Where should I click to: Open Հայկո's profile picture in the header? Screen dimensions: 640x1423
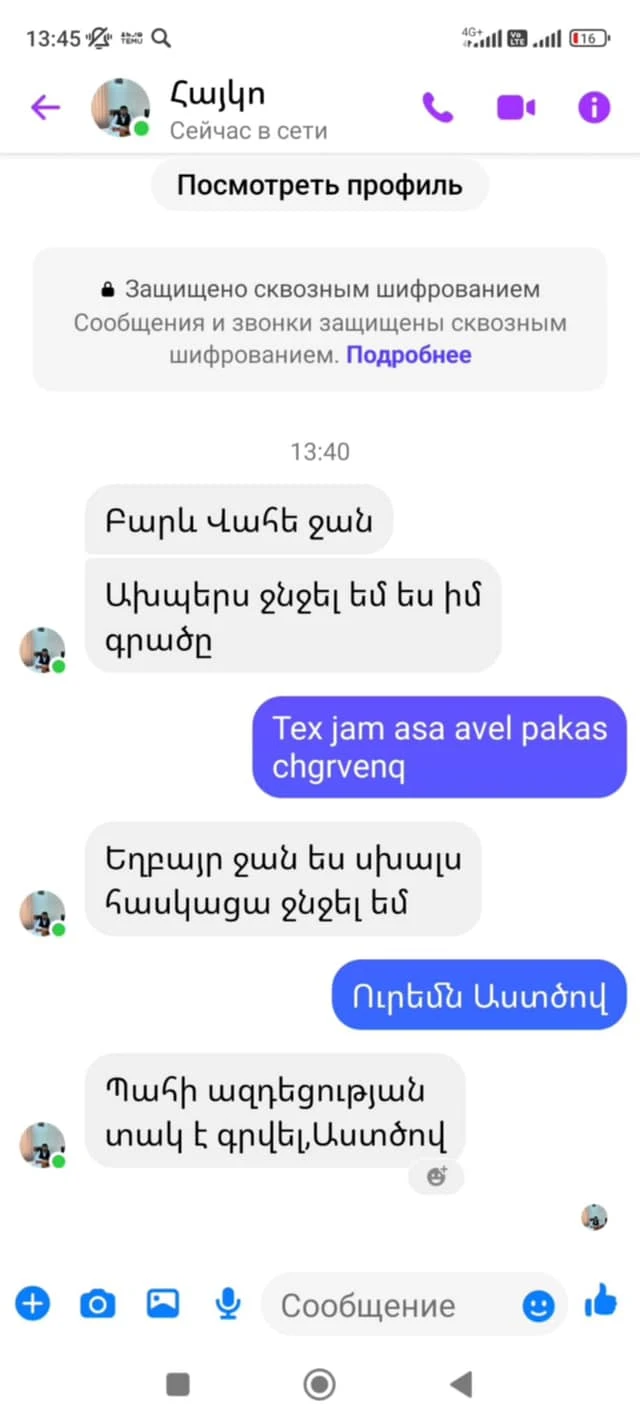pyautogui.click(x=120, y=107)
